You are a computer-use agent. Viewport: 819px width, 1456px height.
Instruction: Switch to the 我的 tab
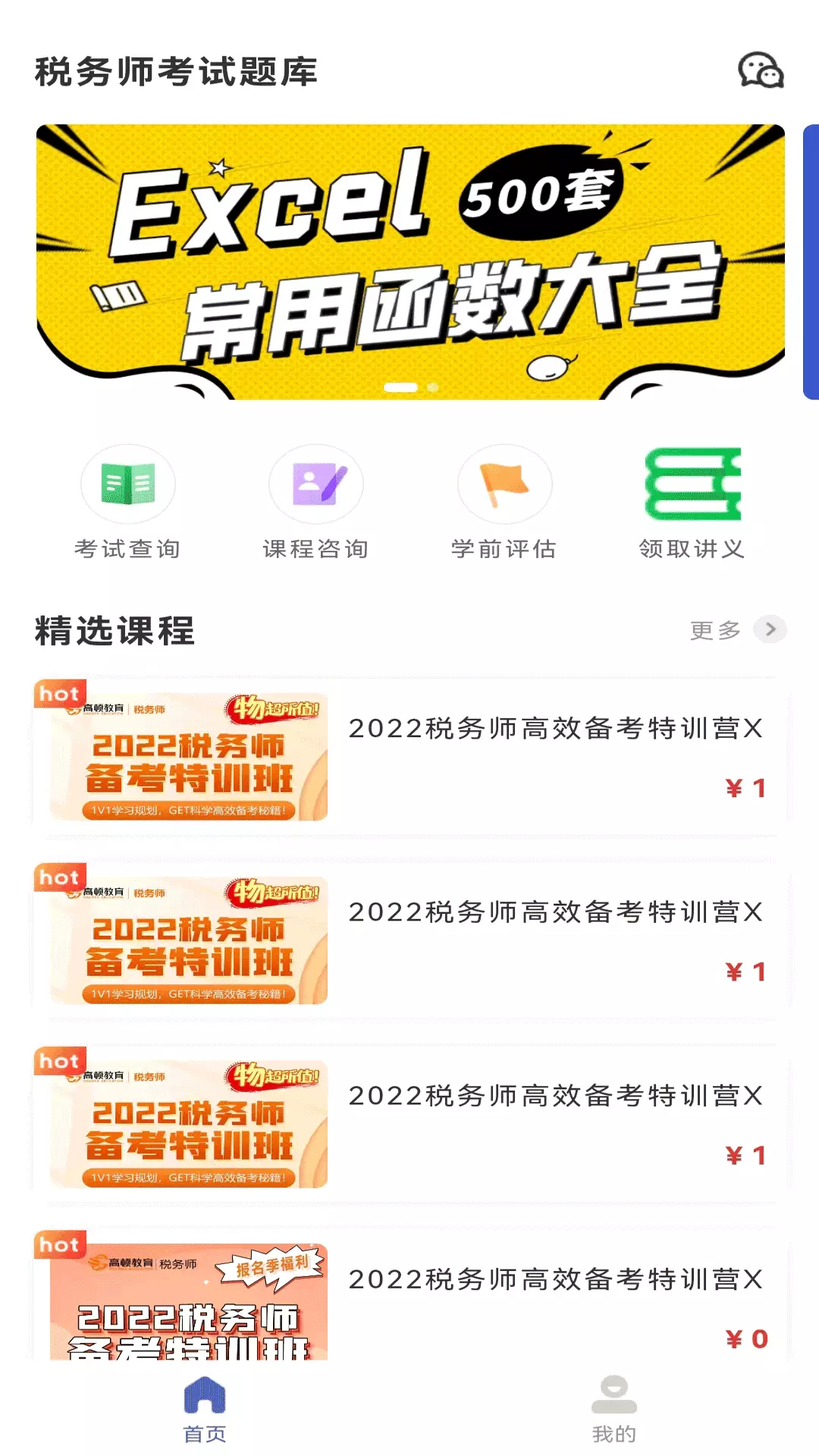click(x=613, y=1410)
